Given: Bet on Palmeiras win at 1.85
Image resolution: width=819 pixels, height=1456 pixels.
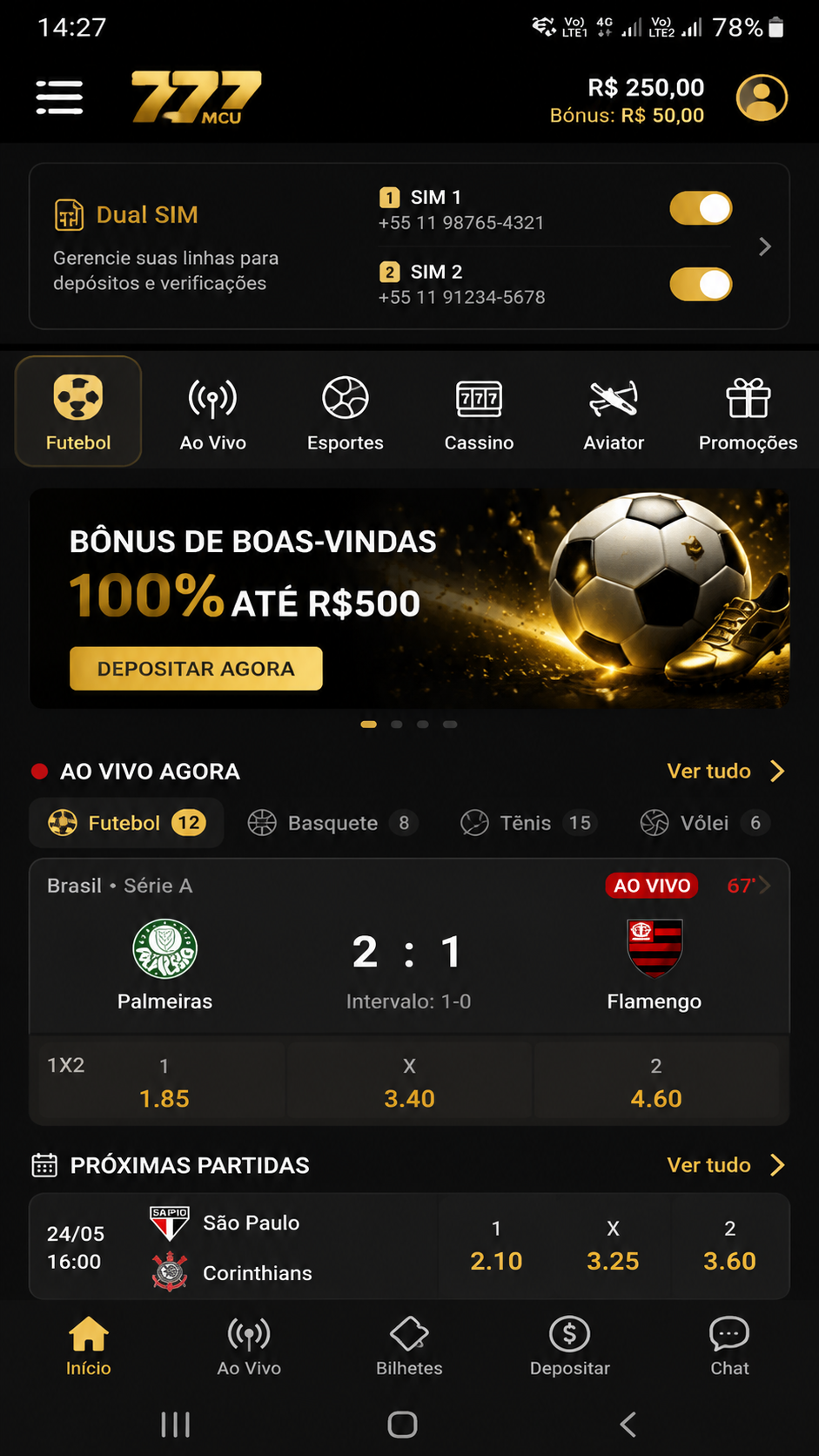Looking at the screenshot, I should pyautogui.click(x=164, y=1082).
